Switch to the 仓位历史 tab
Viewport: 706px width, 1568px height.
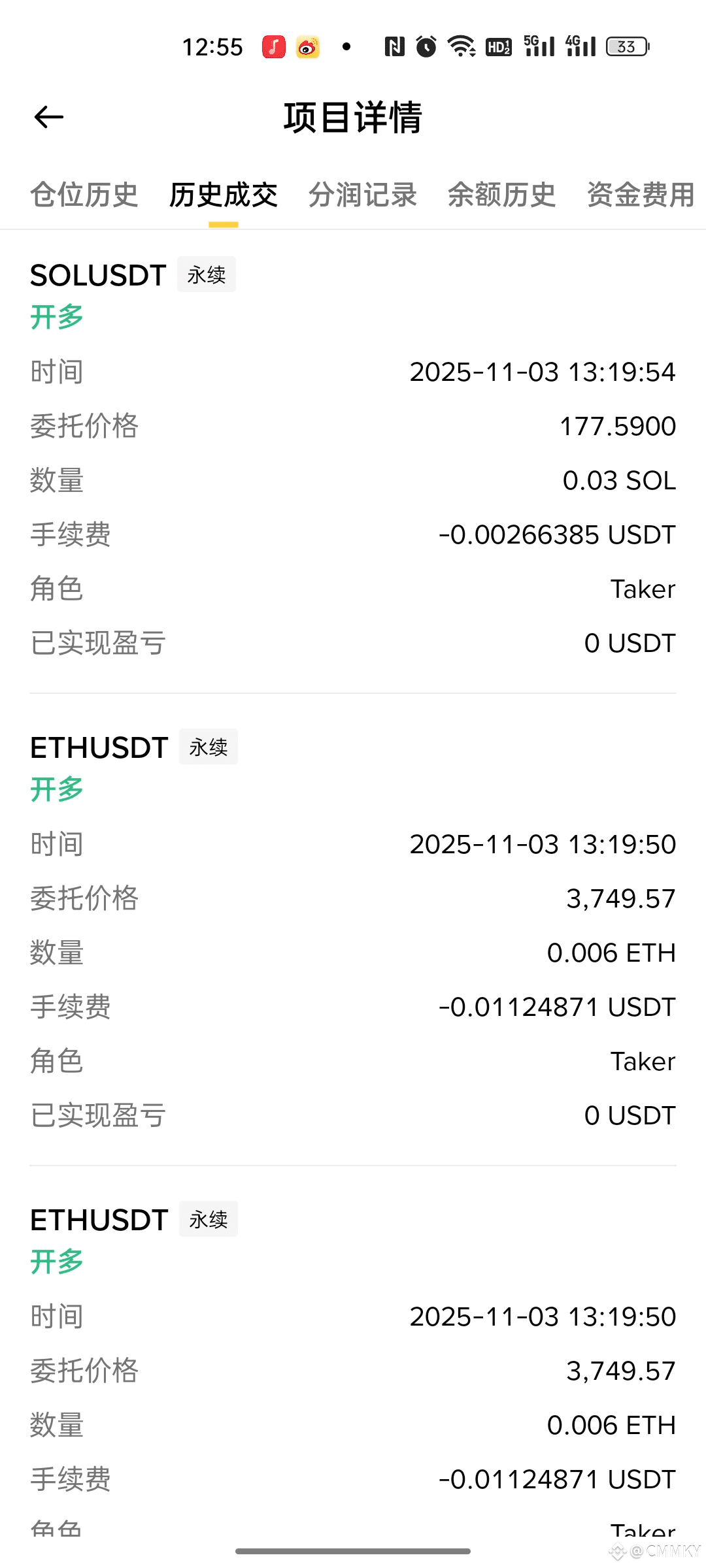point(84,195)
